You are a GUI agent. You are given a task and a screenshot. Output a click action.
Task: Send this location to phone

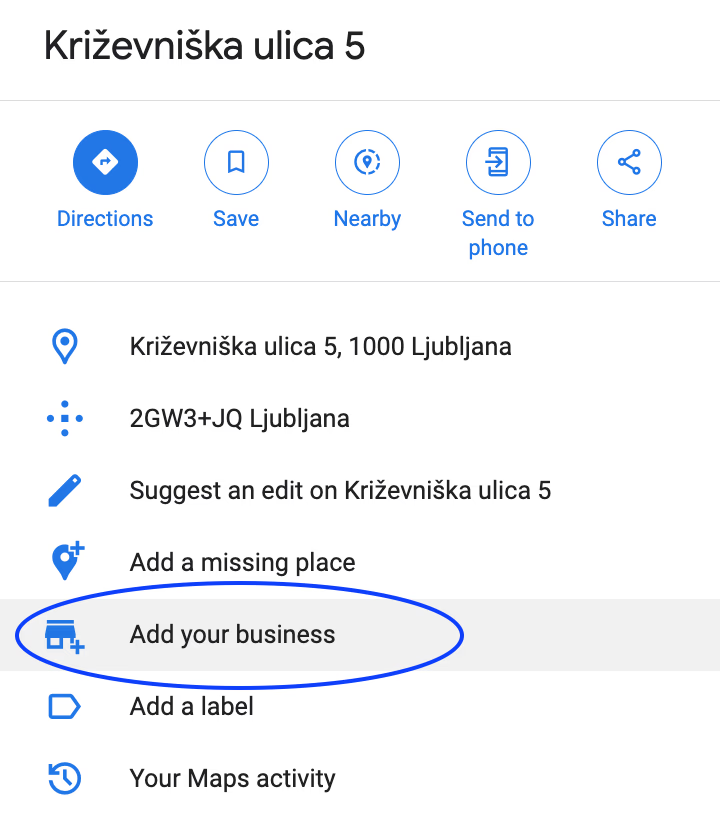[x=498, y=162]
